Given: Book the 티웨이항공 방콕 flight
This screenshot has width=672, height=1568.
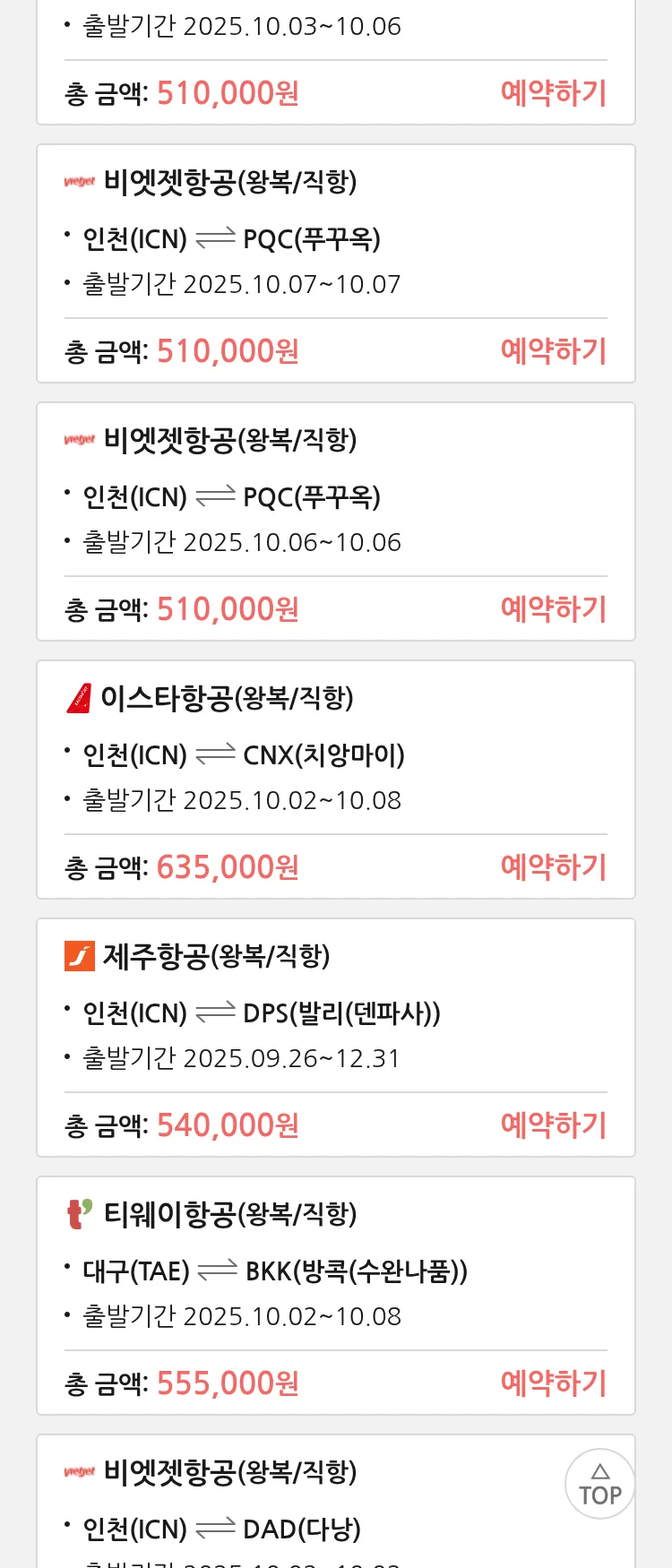Looking at the screenshot, I should pyautogui.click(x=553, y=1383).
